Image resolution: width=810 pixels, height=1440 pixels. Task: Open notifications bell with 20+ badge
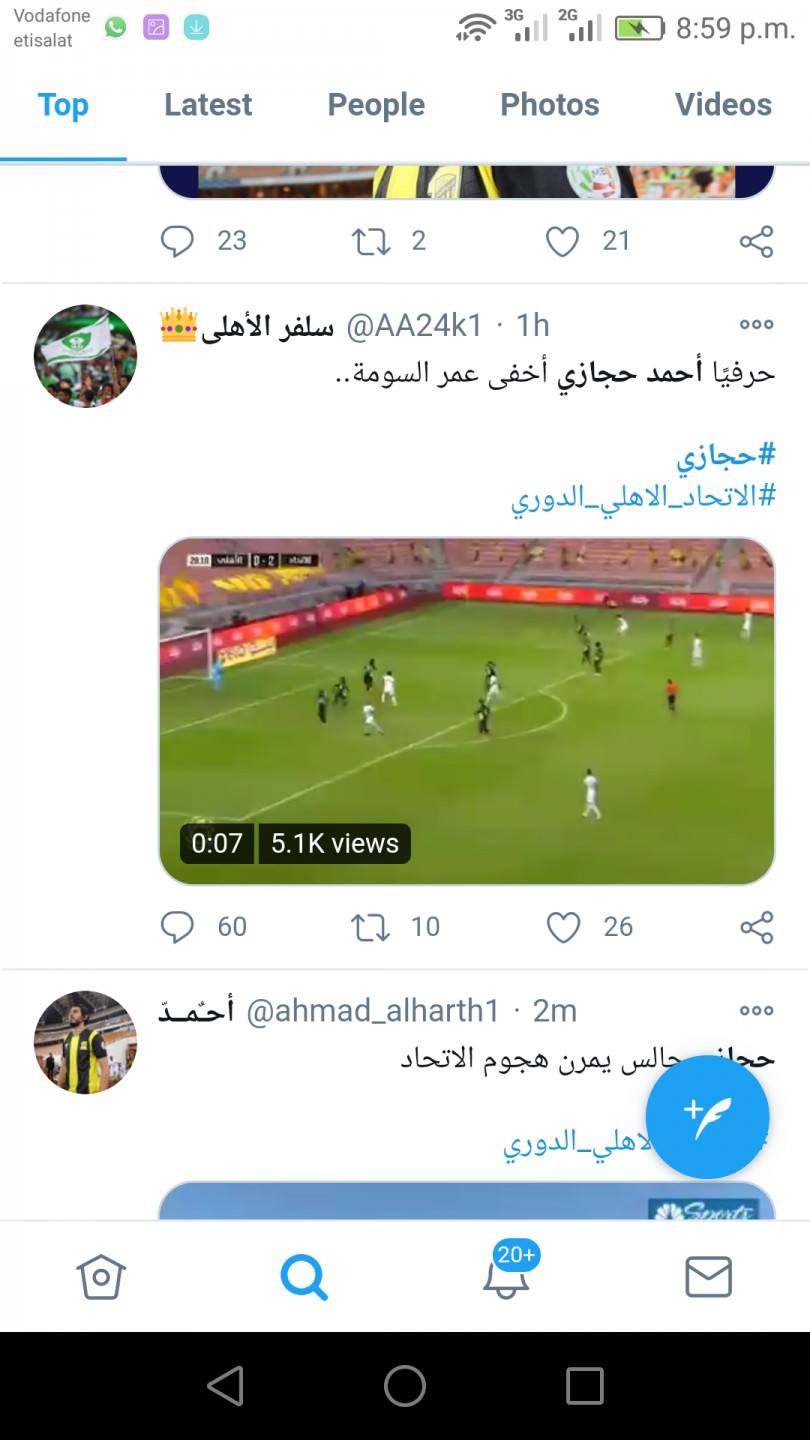[x=508, y=1272]
